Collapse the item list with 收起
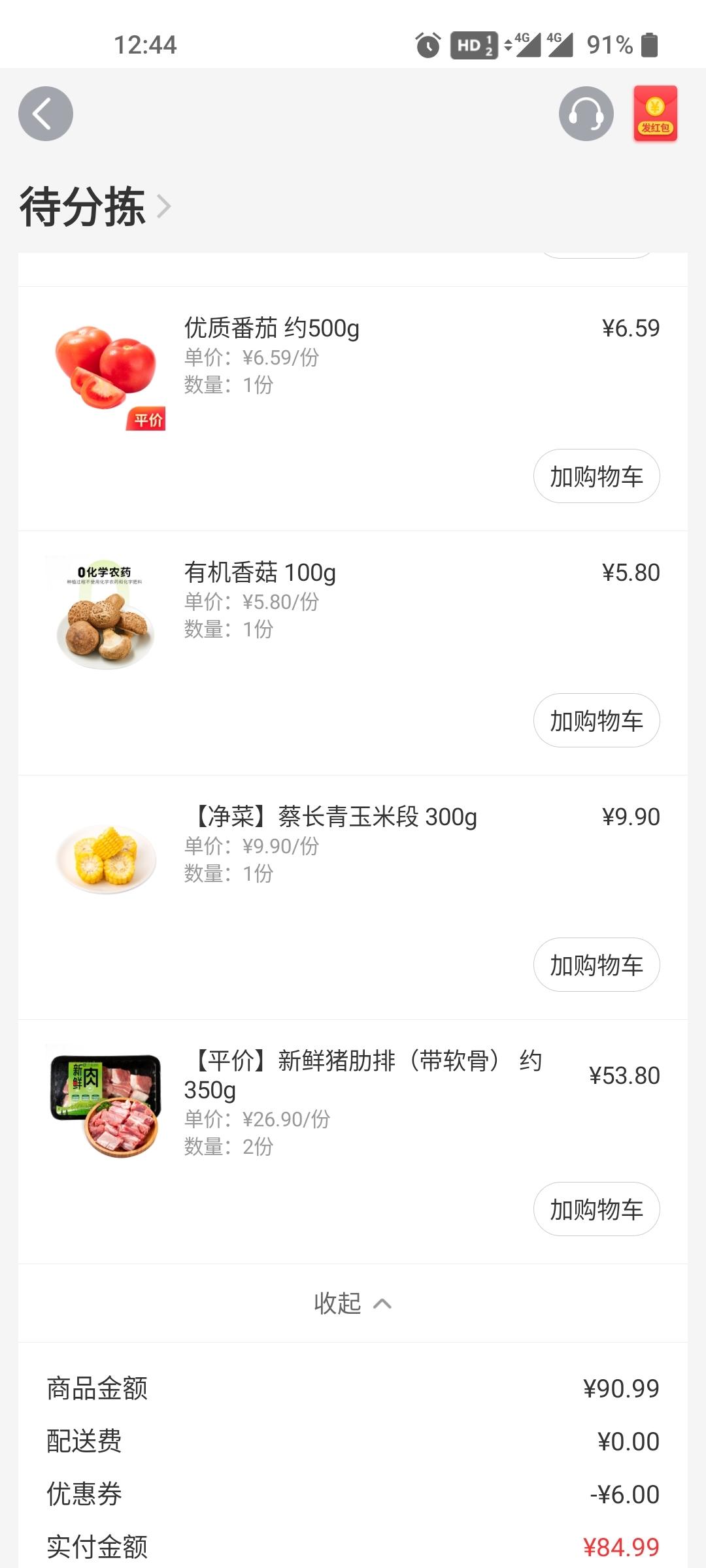Image resolution: width=706 pixels, height=1568 pixels. click(x=353, y=1303)
